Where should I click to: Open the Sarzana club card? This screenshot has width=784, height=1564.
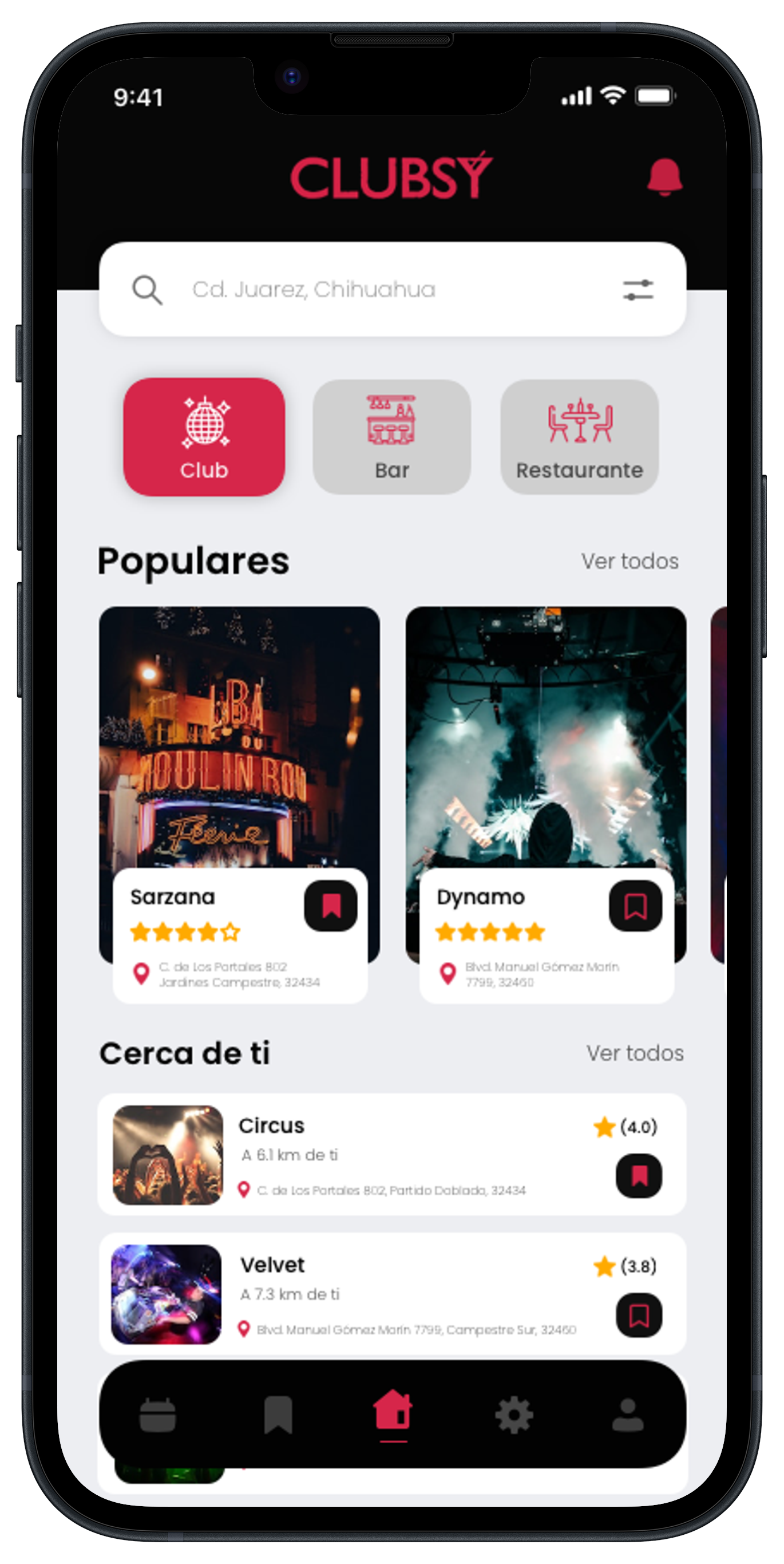point(239,741)
